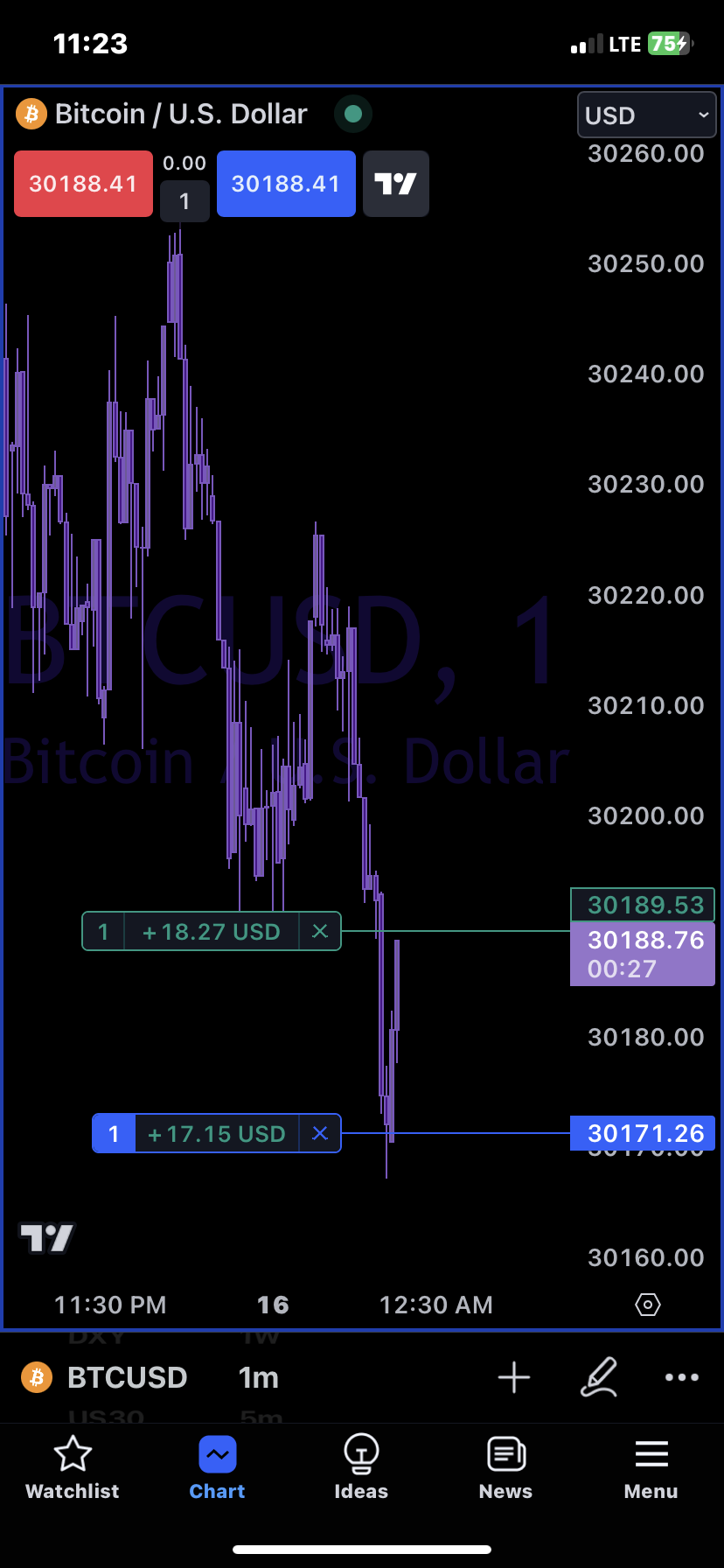724x1568 pixels.
Task: Tap the red sell button at 30188.41
Action: coord(83,184)
